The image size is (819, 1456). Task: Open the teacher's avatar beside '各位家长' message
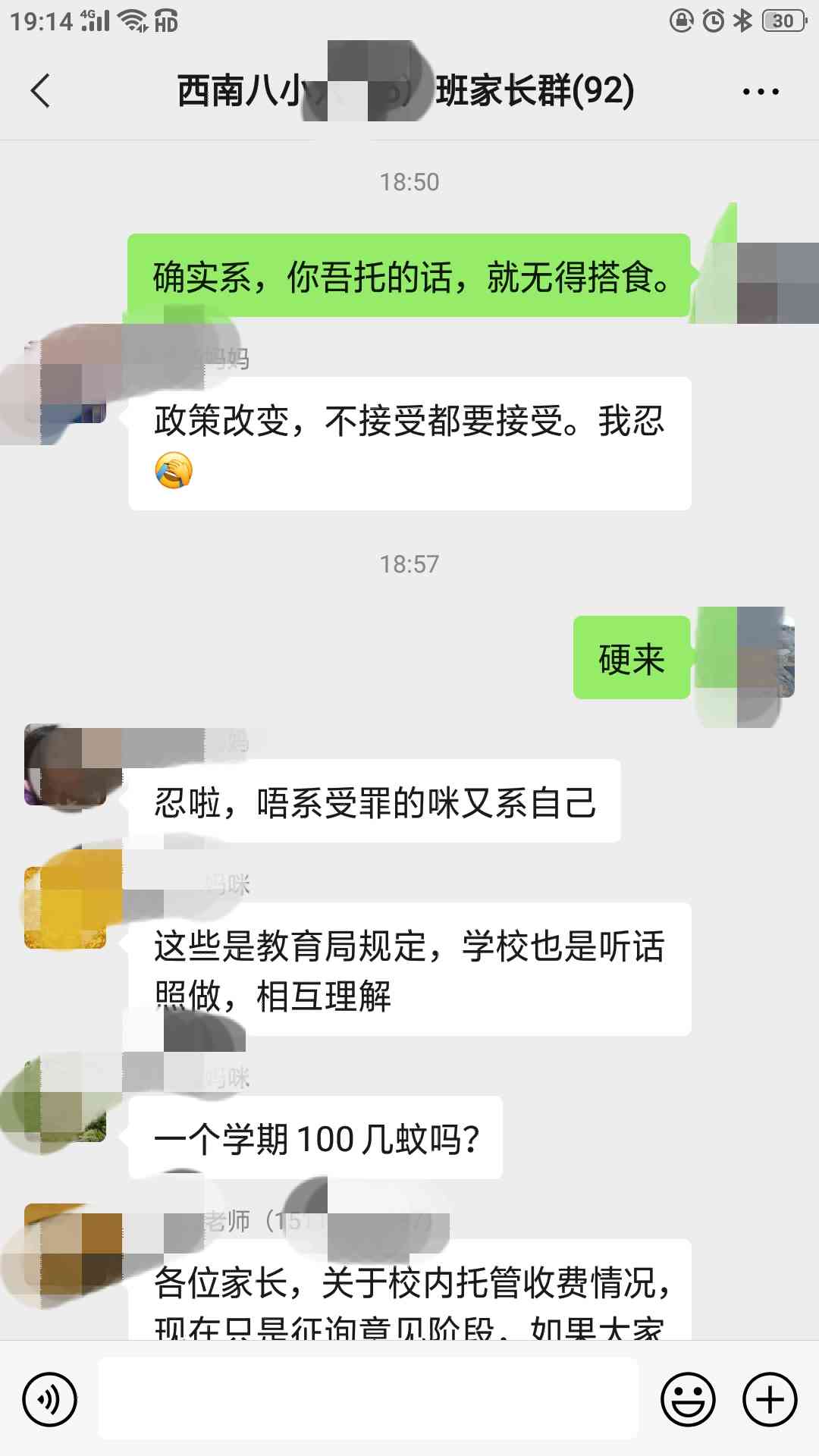[x=65, y=1244]
